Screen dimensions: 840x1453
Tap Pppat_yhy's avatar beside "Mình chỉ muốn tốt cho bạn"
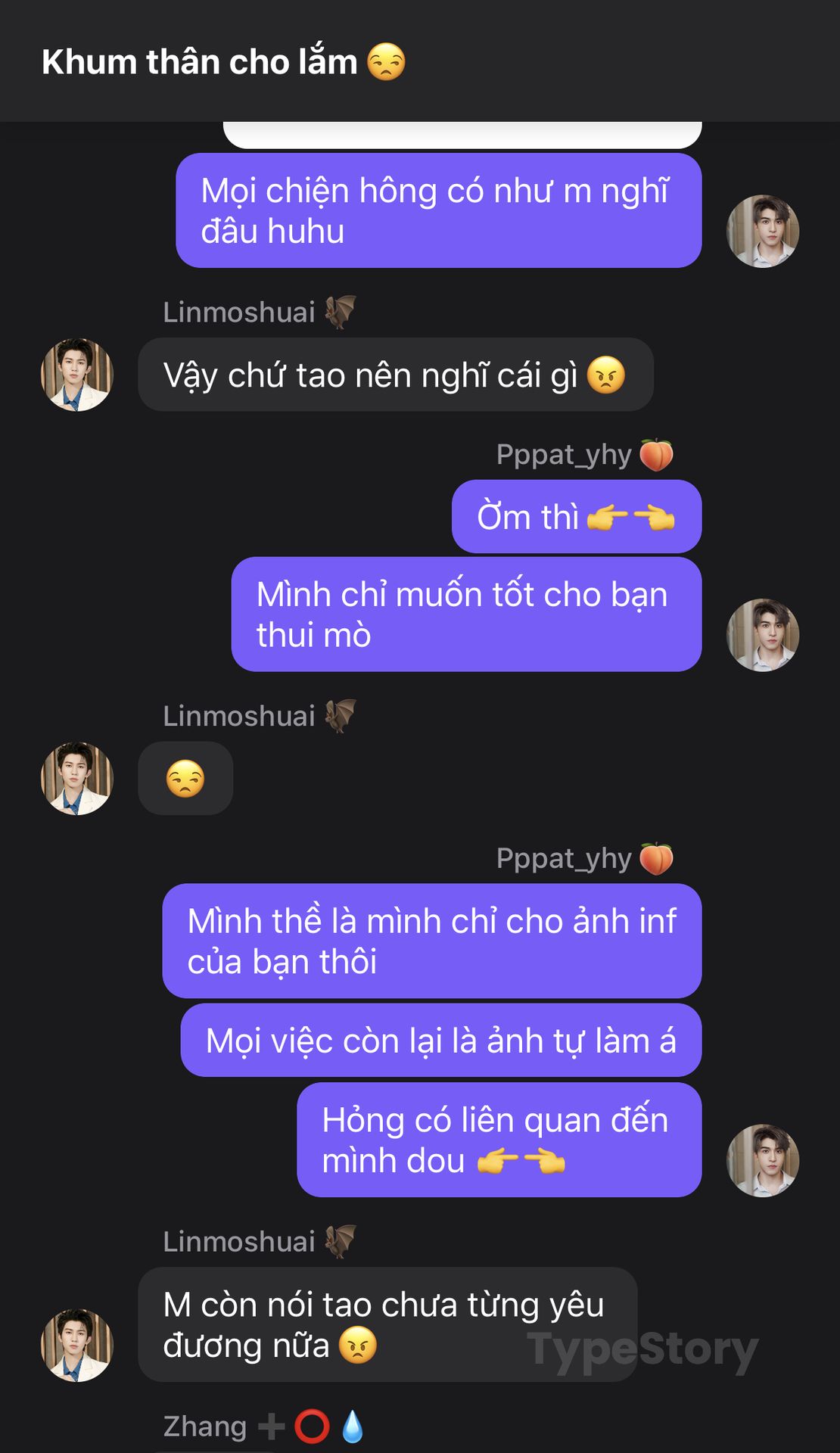[x=763, y=635]
